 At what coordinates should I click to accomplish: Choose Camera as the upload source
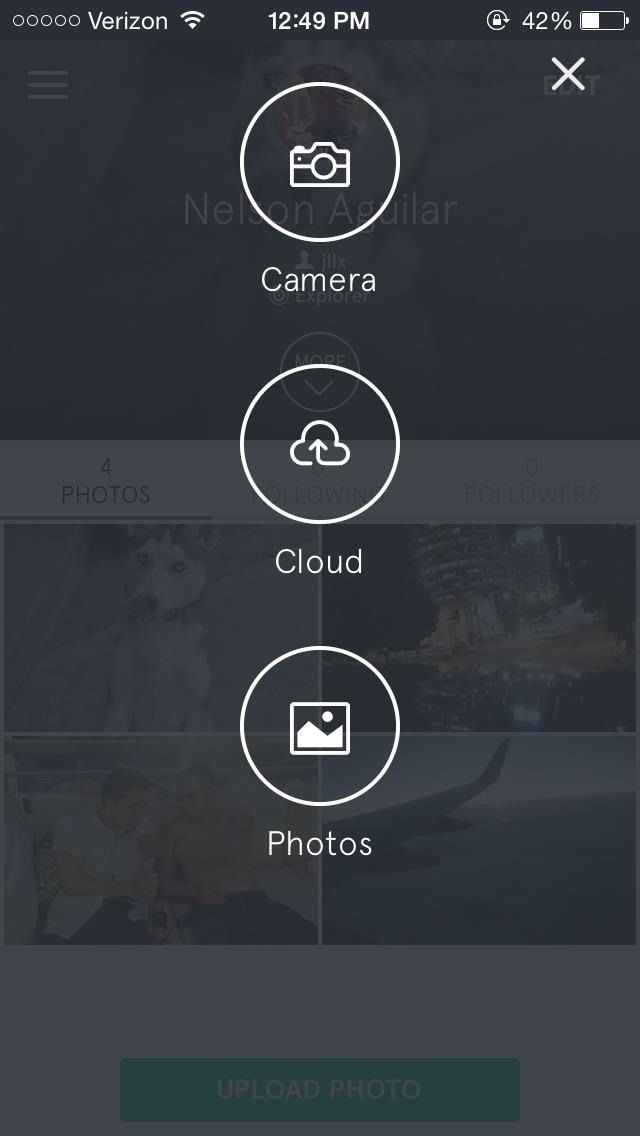pyautogui.click(x=320, y=163)
